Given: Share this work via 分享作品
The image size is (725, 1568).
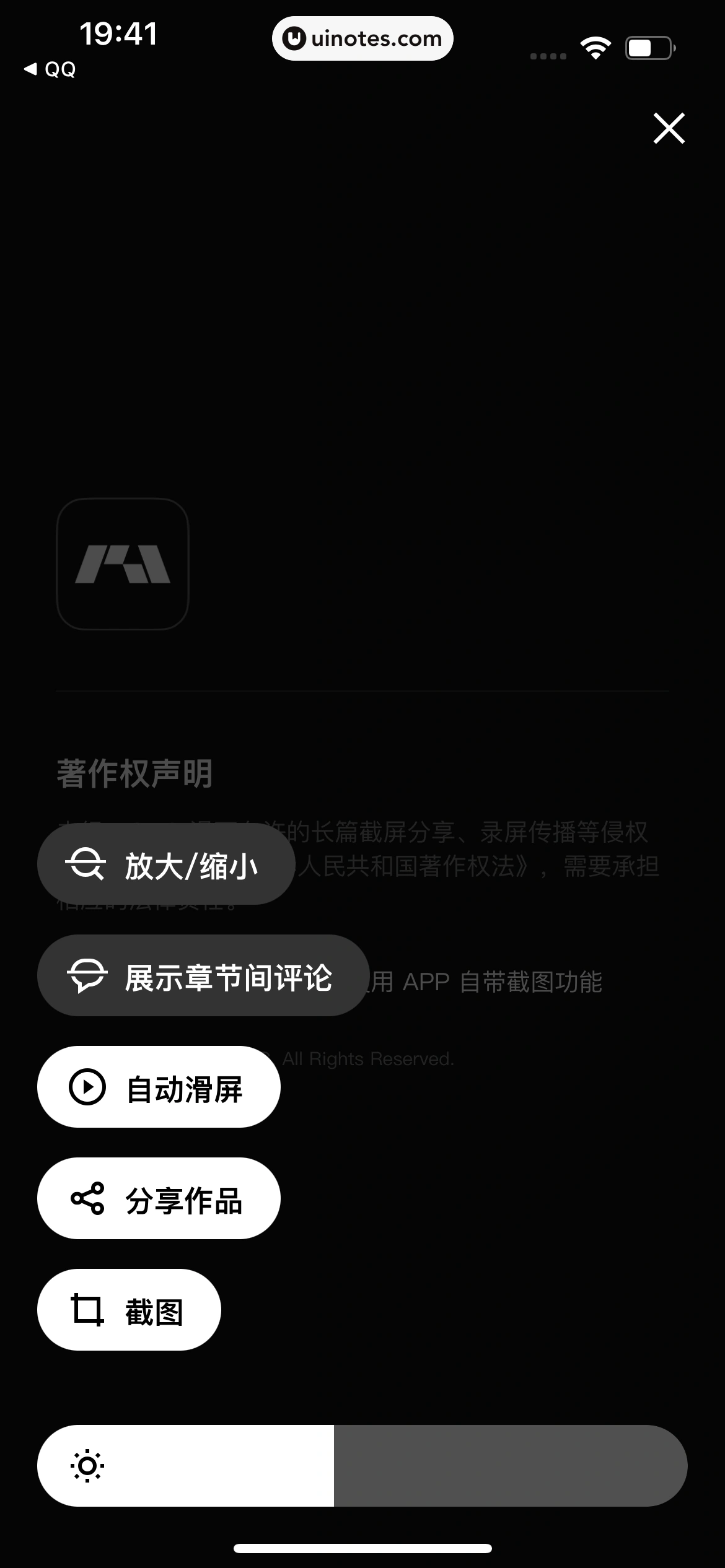Looking at the screenshot, I should point(159,1199).
